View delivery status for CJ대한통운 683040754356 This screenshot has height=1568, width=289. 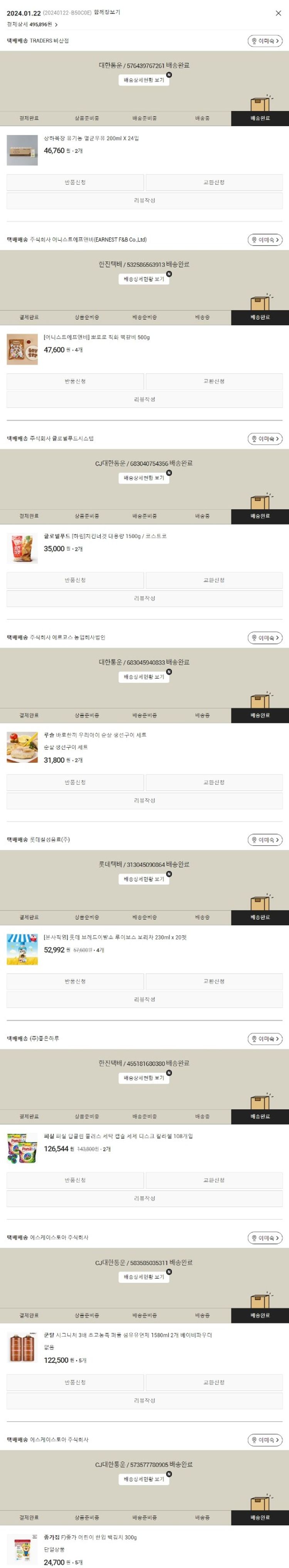pyautogui.click(x=144, y=478)
